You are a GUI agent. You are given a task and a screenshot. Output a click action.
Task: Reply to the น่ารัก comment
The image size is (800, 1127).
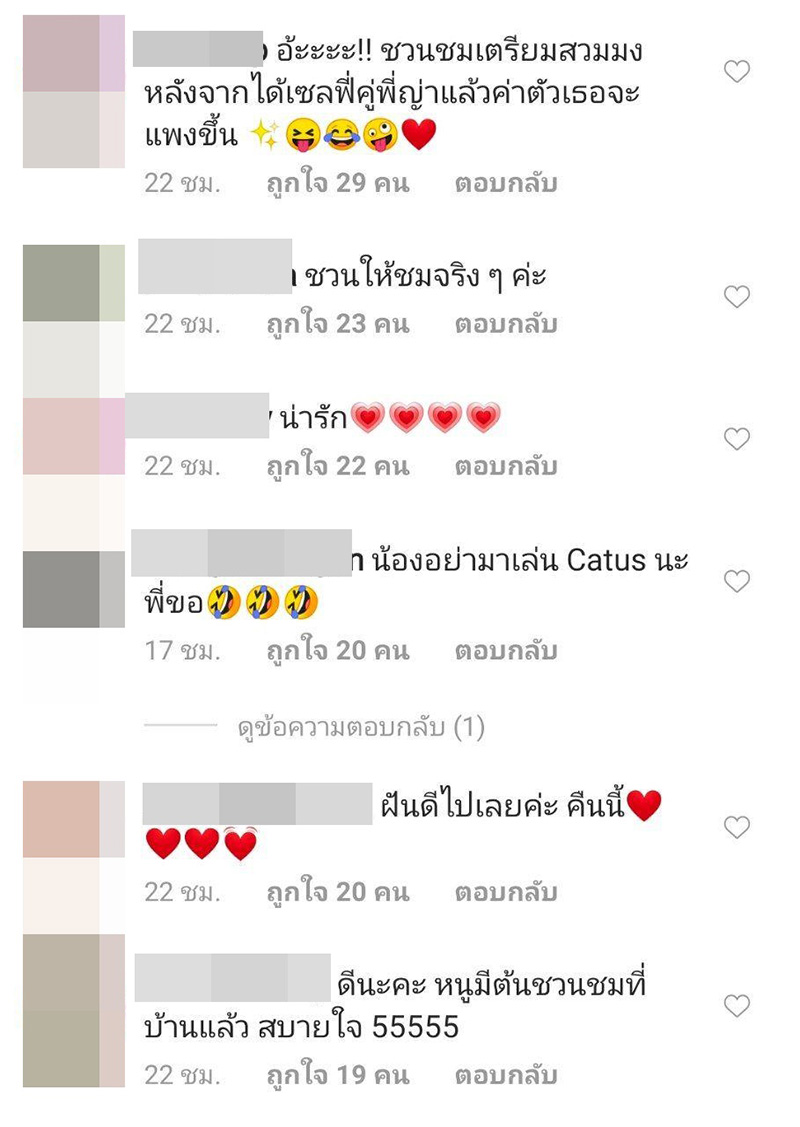tap(505, 466)
